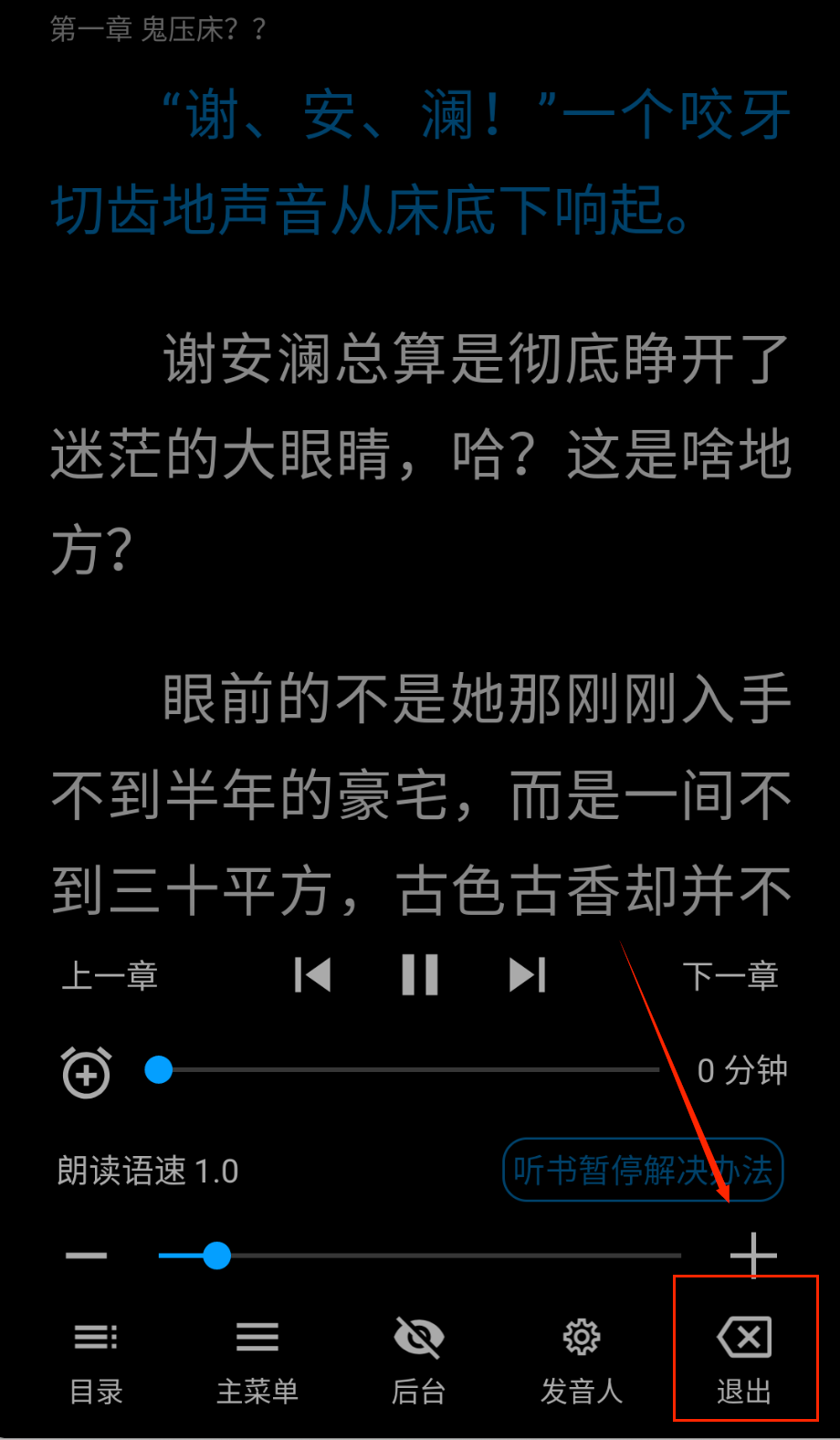Pause the read-aloud playback
The width and height of the screenshot is (840, 1440).
[420, 975]
